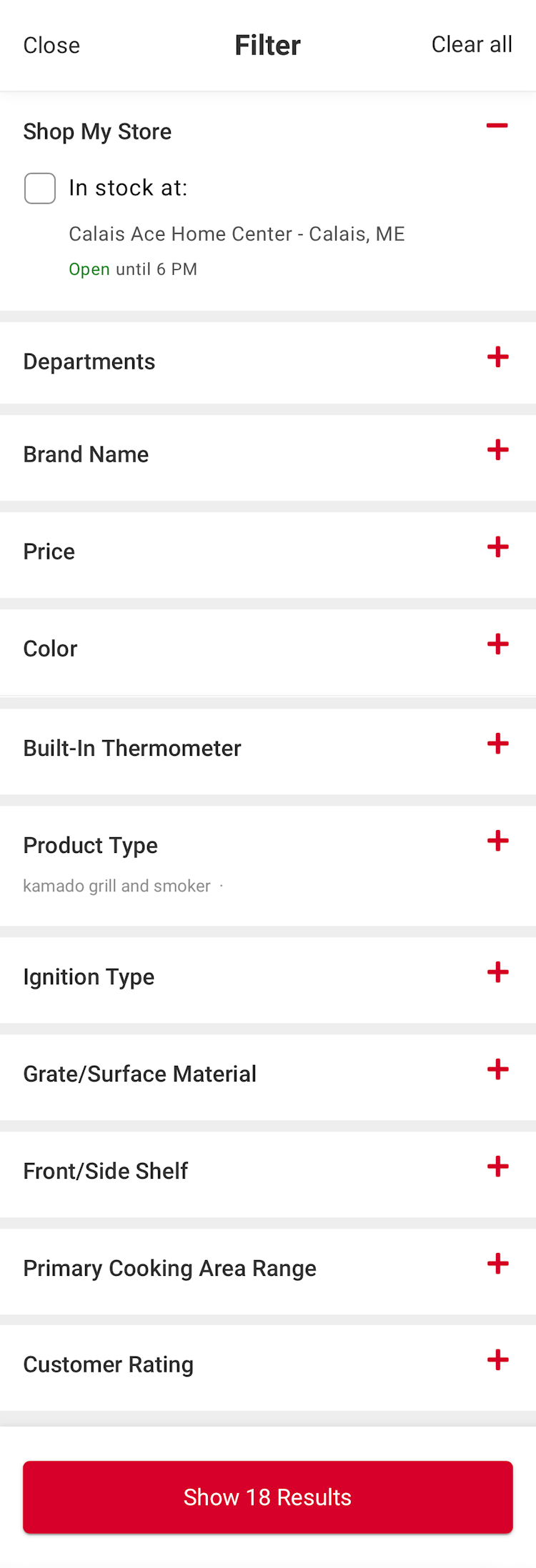Collapse Shop My Store via minus icon
This screenshot has width=536, height=1568.
(497, 126)
